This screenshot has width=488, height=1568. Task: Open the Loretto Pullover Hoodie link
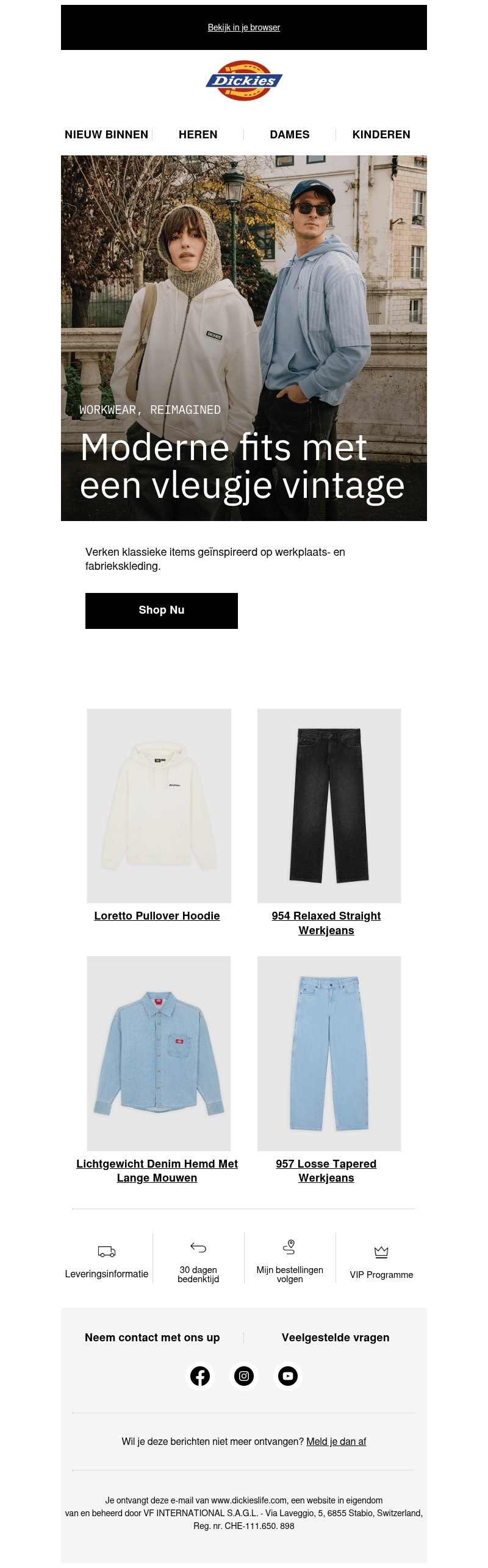click(x=157, y=916)
